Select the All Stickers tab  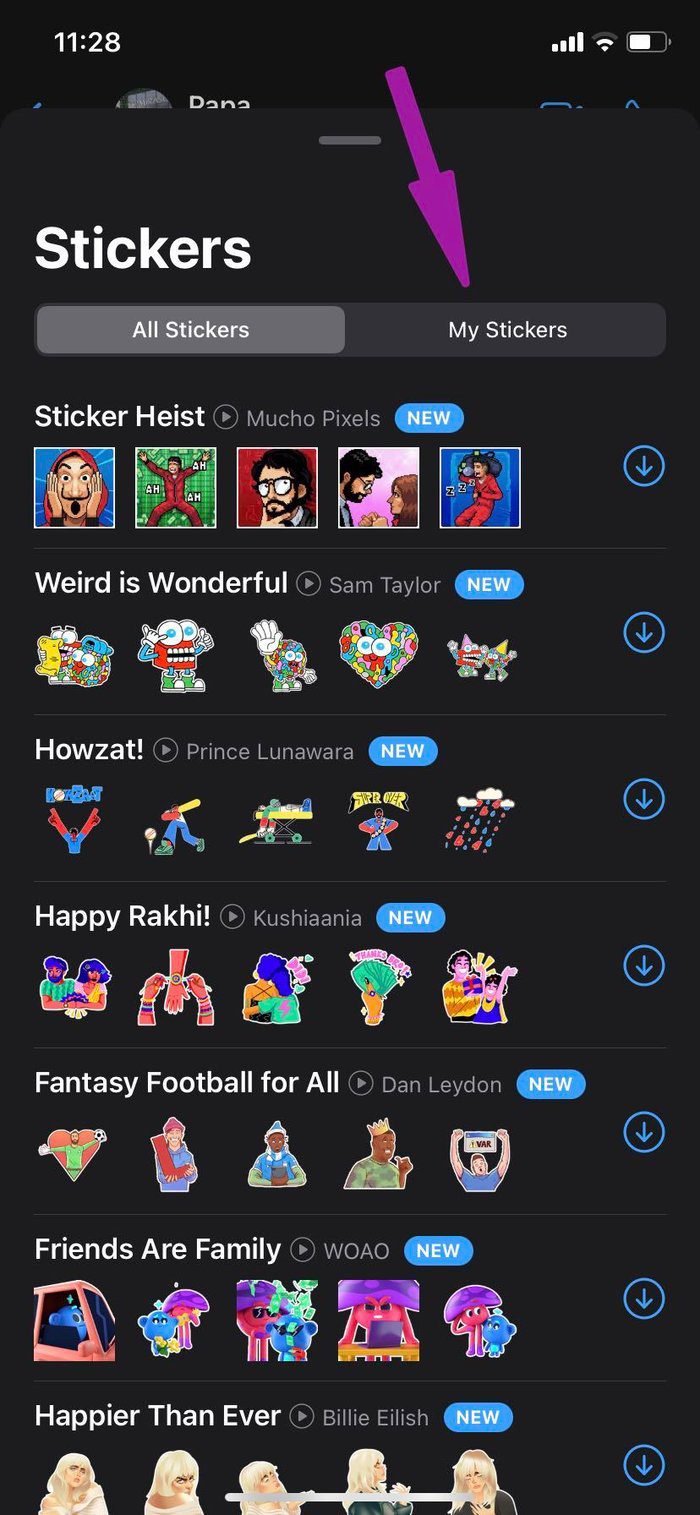(191, 330)
